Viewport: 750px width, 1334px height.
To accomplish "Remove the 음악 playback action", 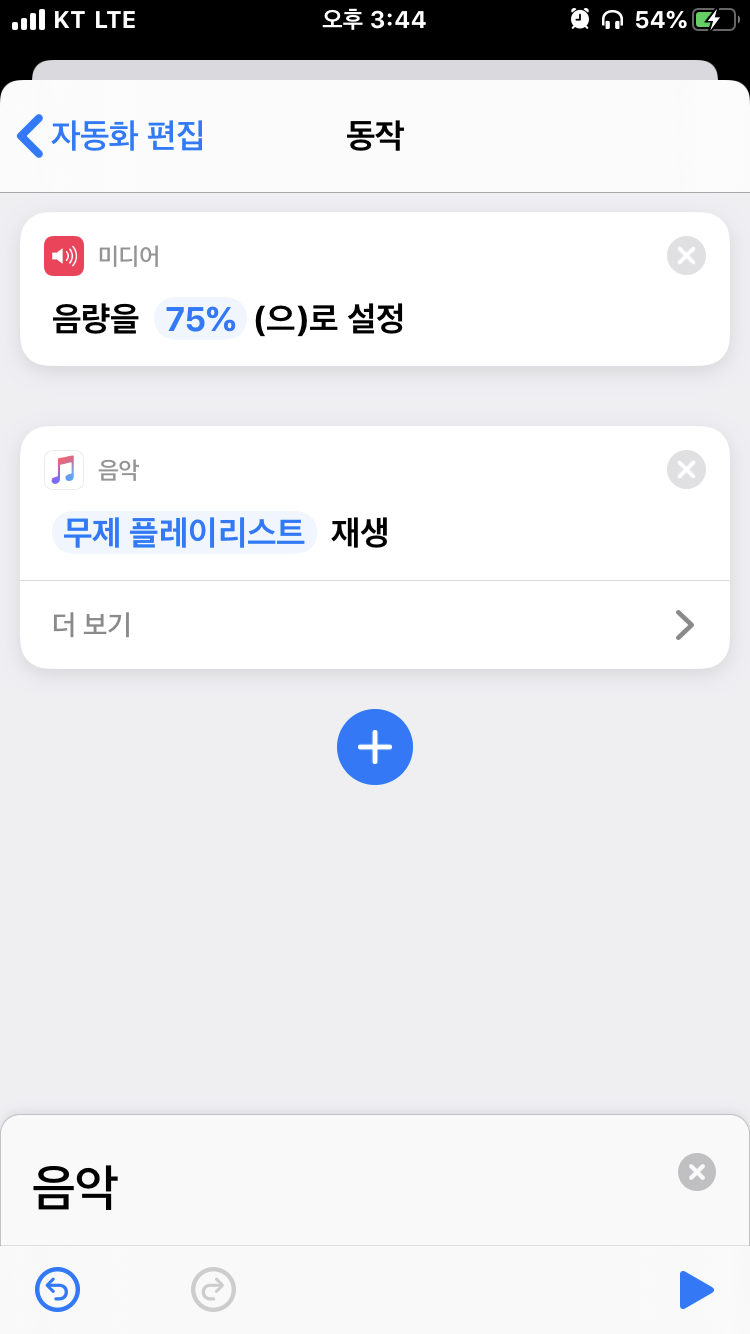I will (x=686, y=470).
